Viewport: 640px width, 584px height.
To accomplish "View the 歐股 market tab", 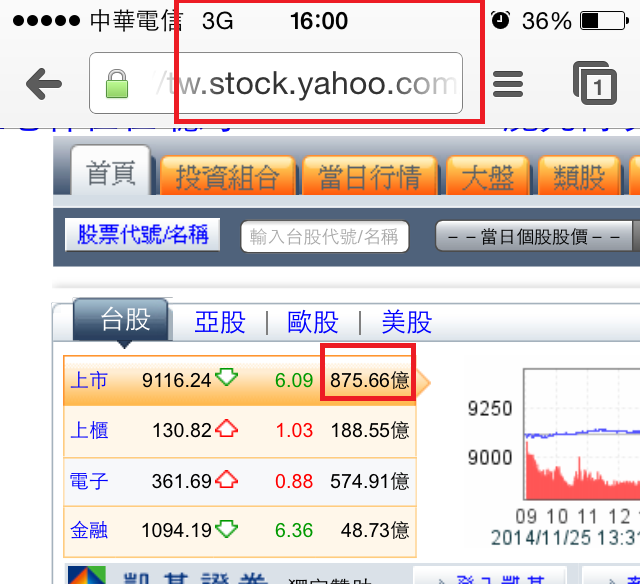I will (x=313, y=322).
